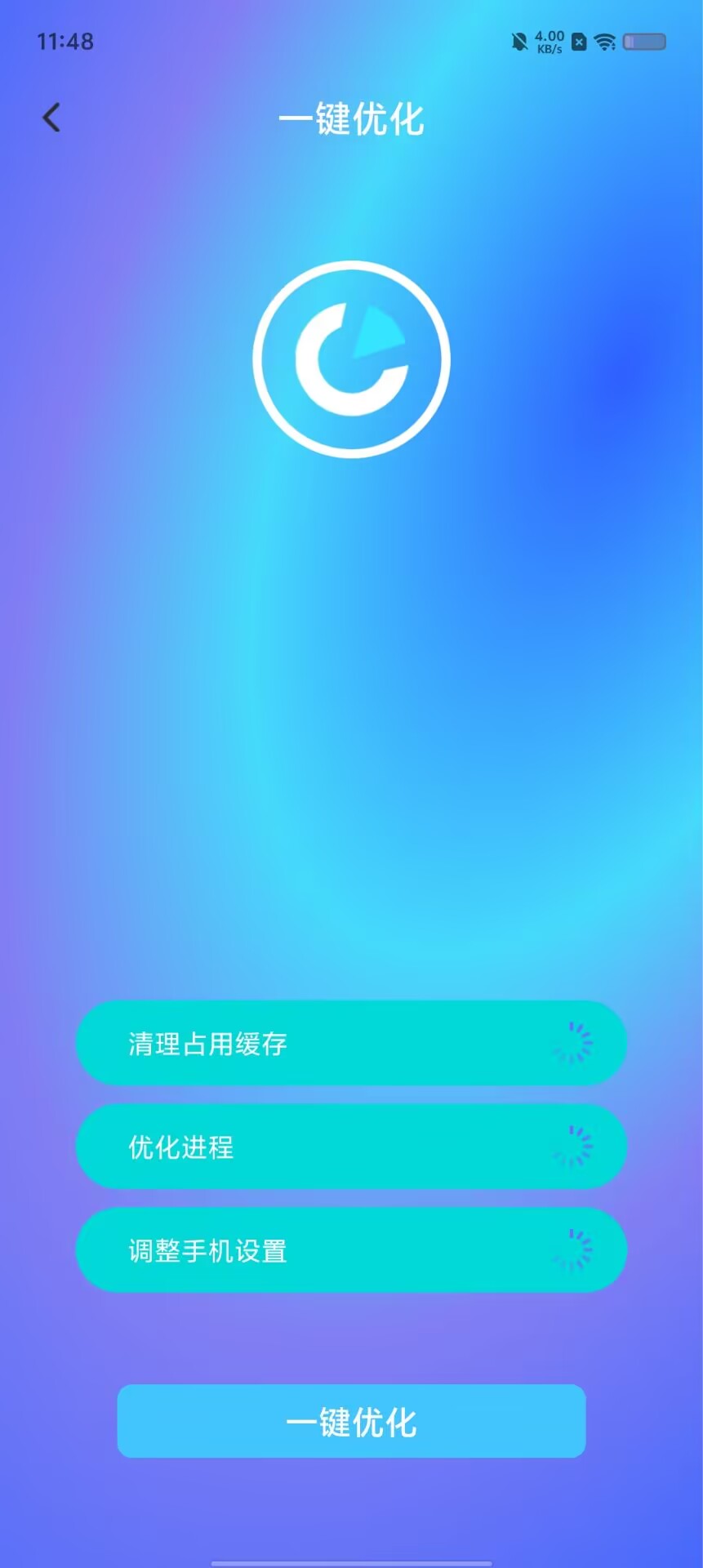The width and height of the screenshot is (703, 1568).
Task: Go back using the top-left arrow
Action: 51,118
